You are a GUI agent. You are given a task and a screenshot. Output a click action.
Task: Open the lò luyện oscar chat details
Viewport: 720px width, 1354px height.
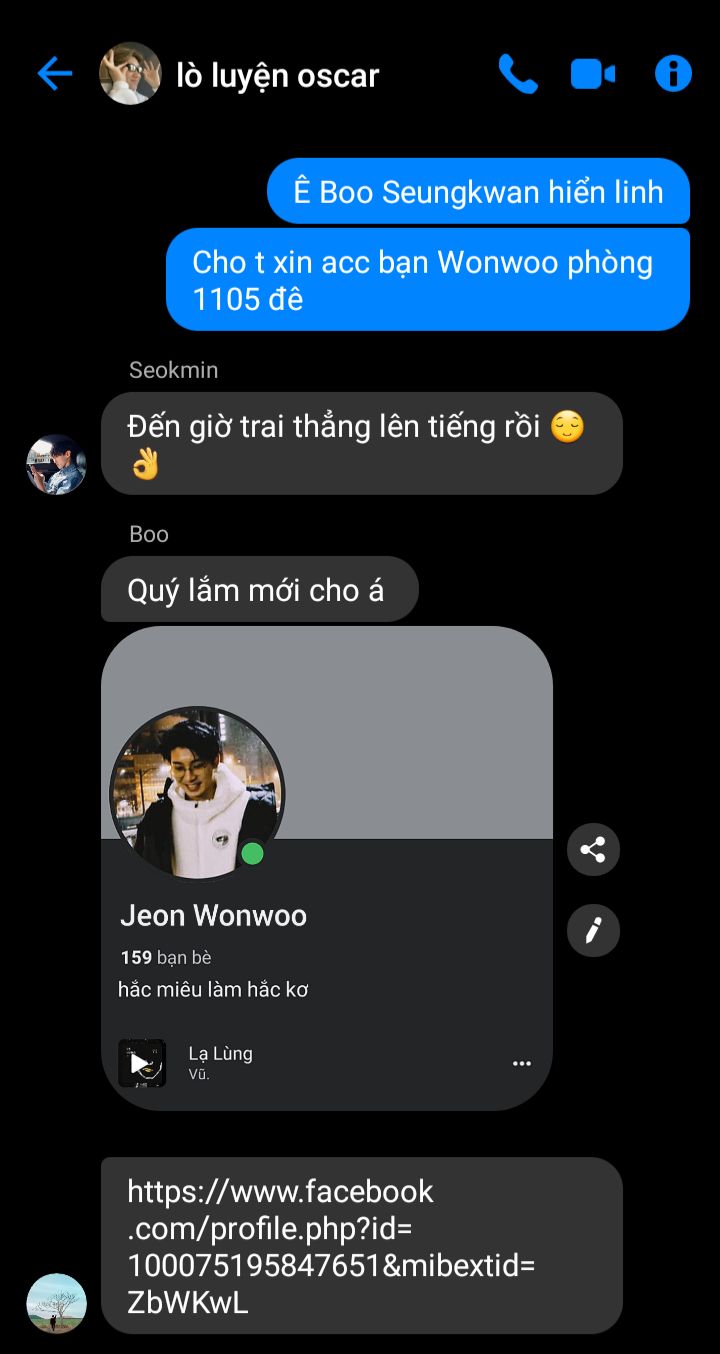pyautogui.click(x=277, y=75)
